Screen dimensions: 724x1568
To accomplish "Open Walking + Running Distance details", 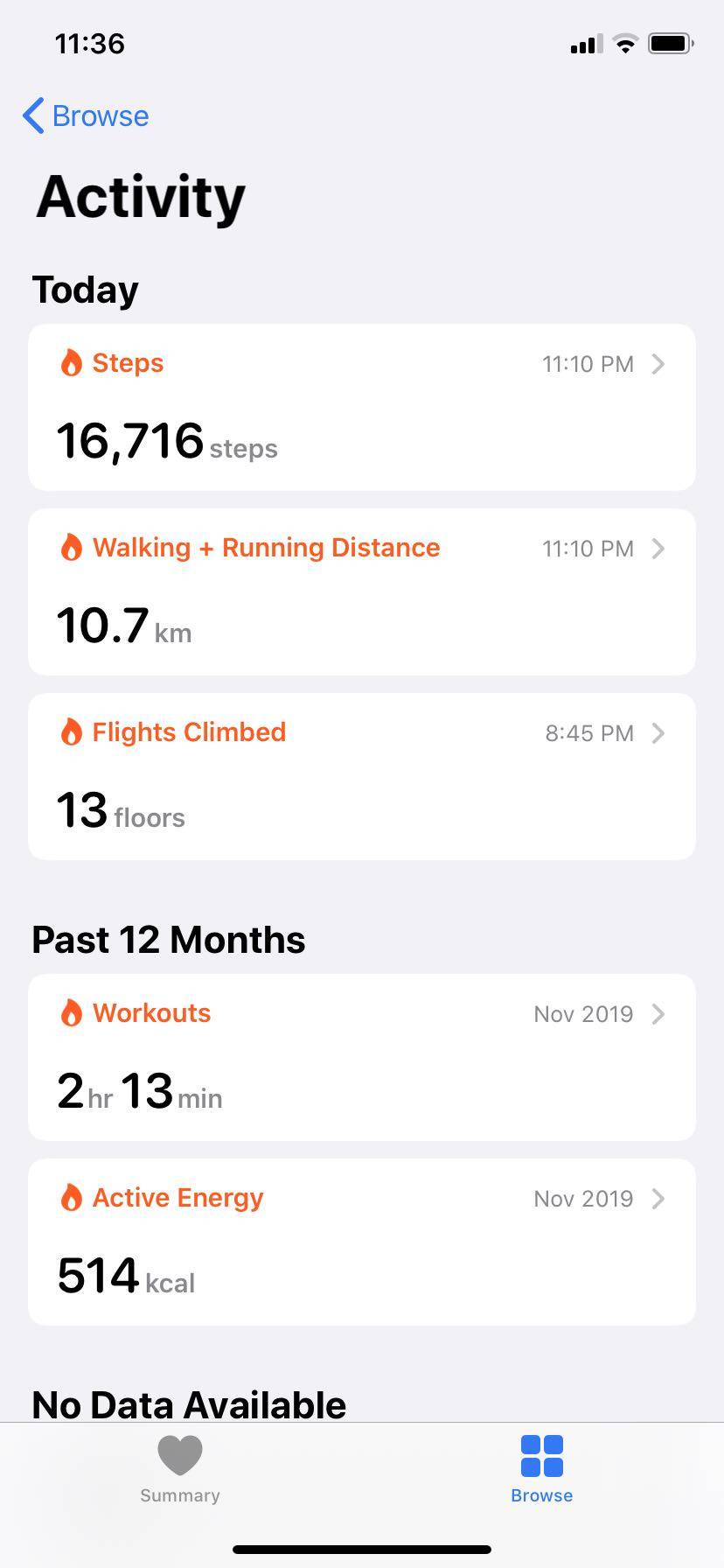I will [x=362, y=591].
